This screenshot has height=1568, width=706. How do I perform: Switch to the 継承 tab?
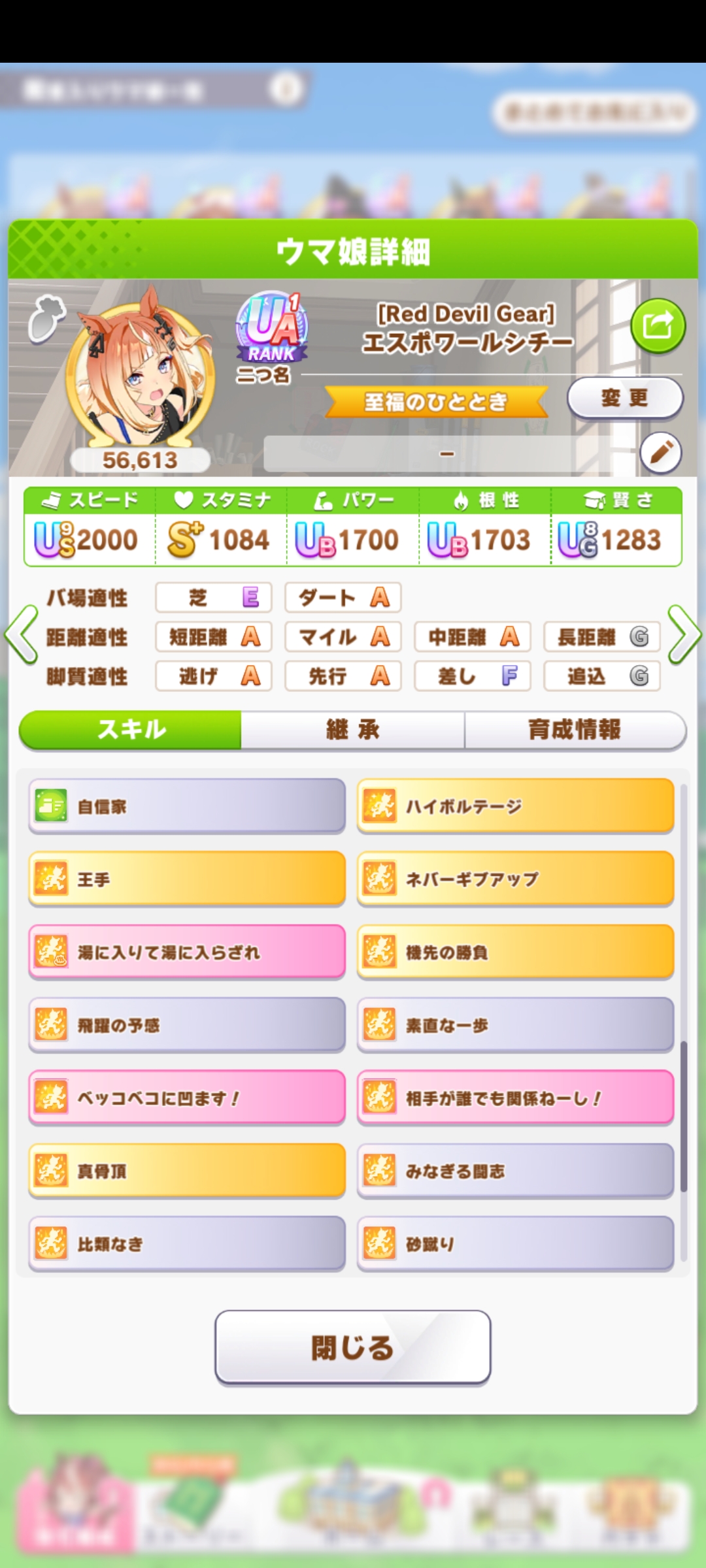(x=353, y=730)
